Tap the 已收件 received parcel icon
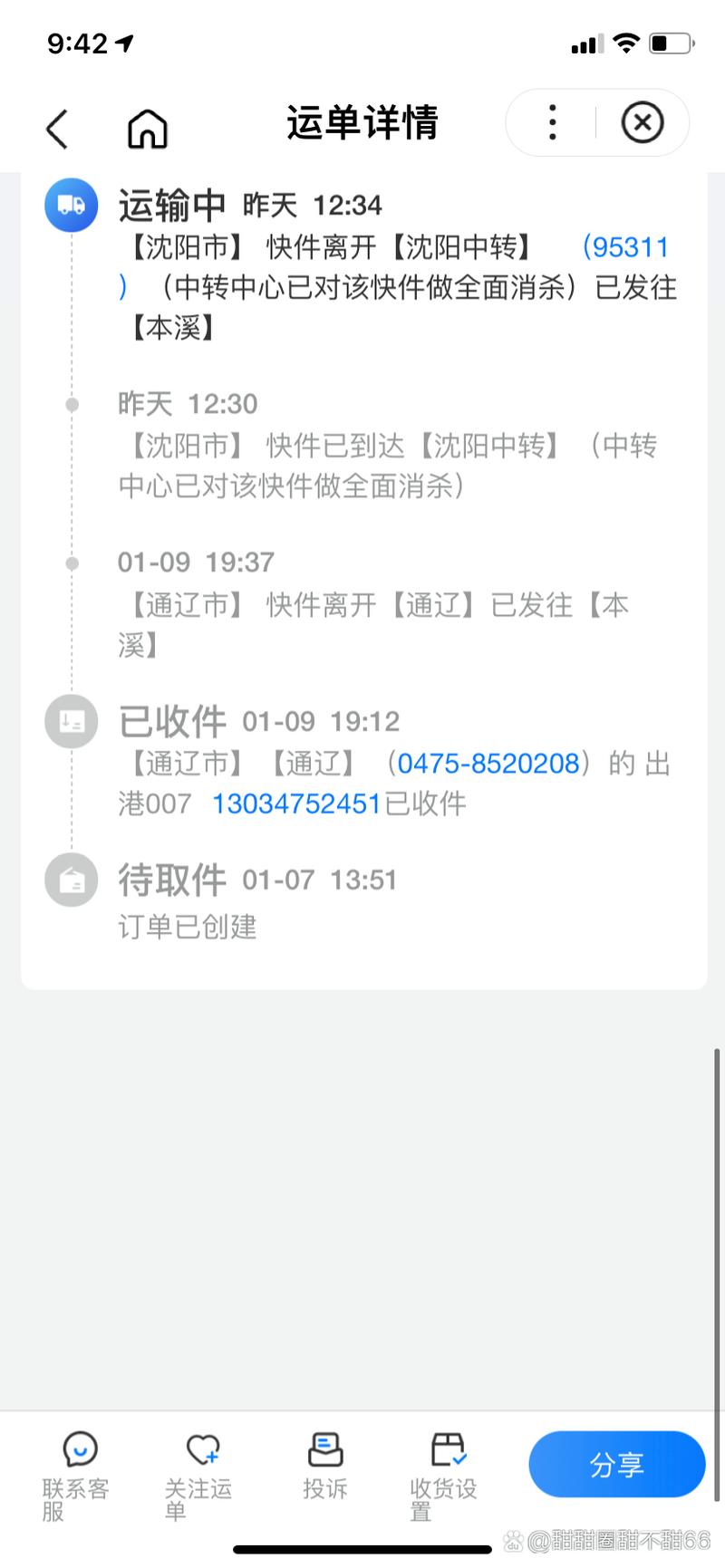The width and height of the screenshot is (725, 1568). pos(71,721)
